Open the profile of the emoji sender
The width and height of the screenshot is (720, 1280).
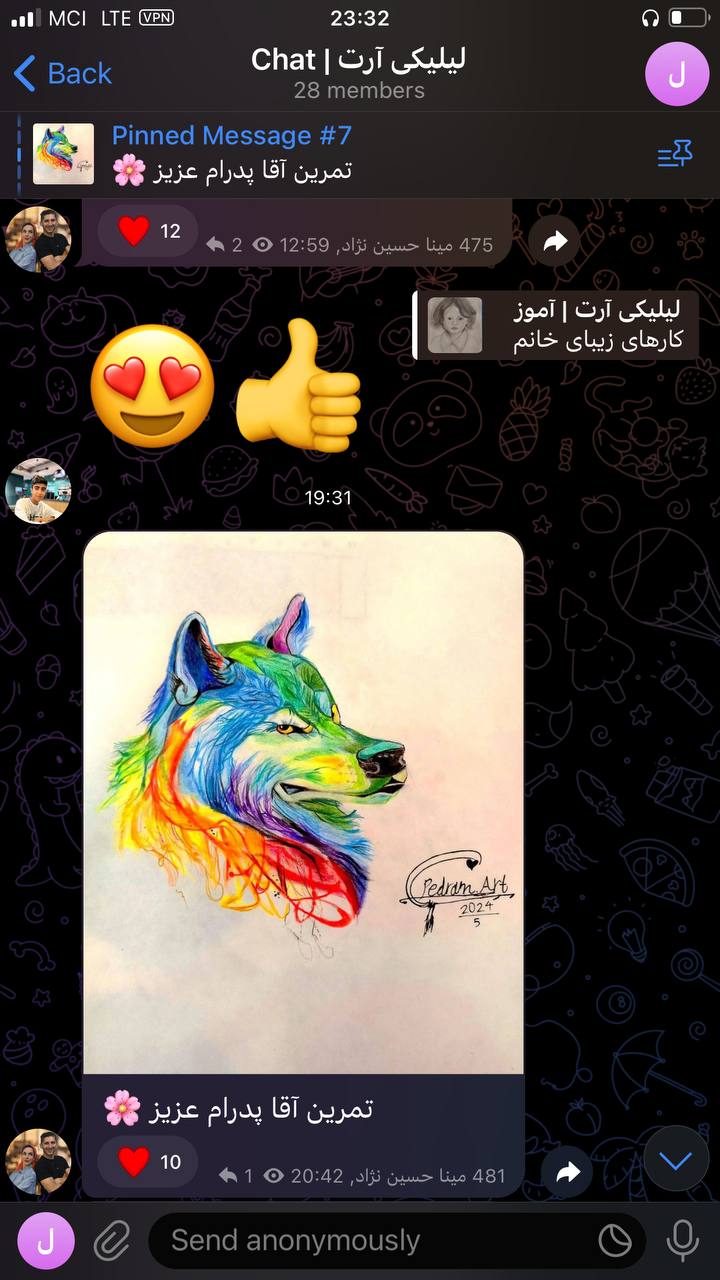pyautogui.click(x=38, y=490)
